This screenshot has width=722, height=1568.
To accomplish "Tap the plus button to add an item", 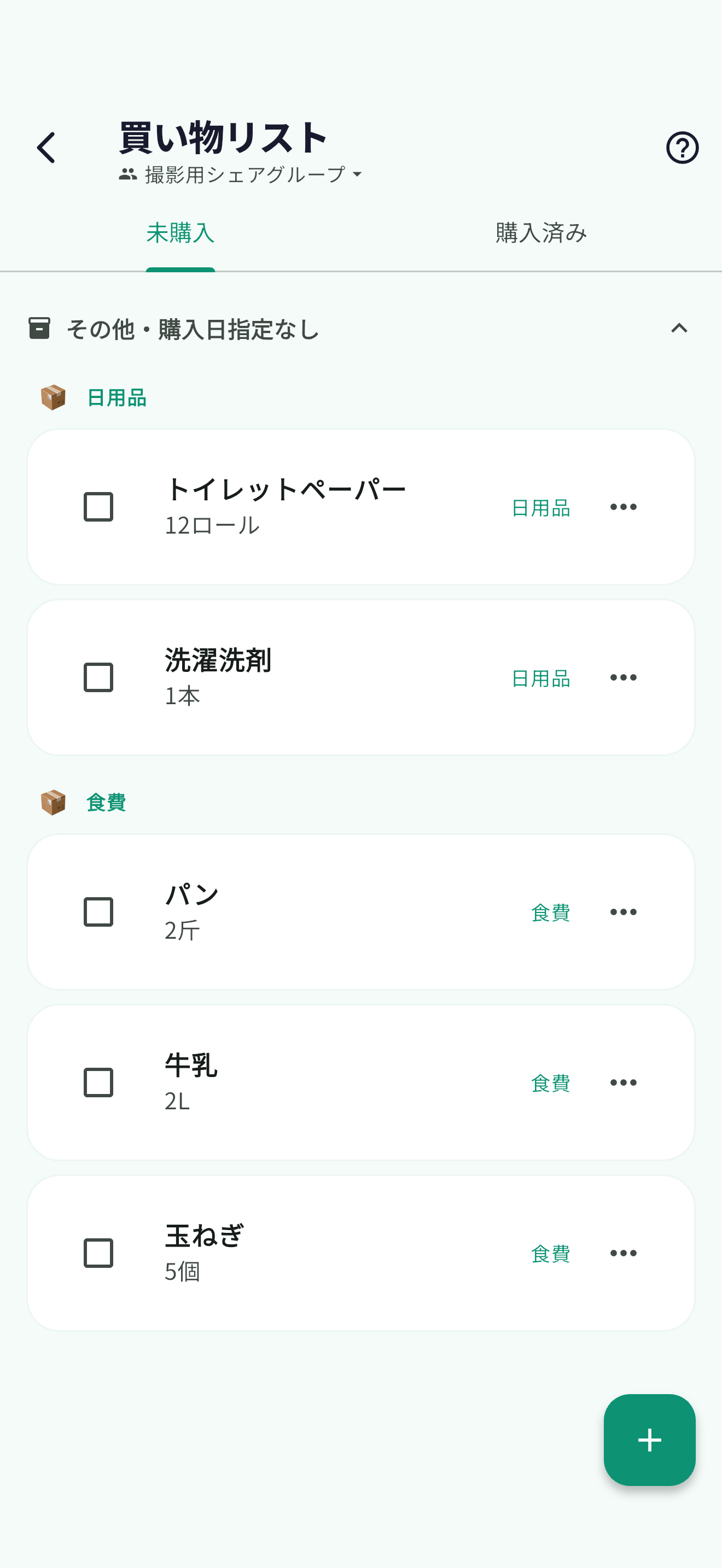I will [649, 1440].
